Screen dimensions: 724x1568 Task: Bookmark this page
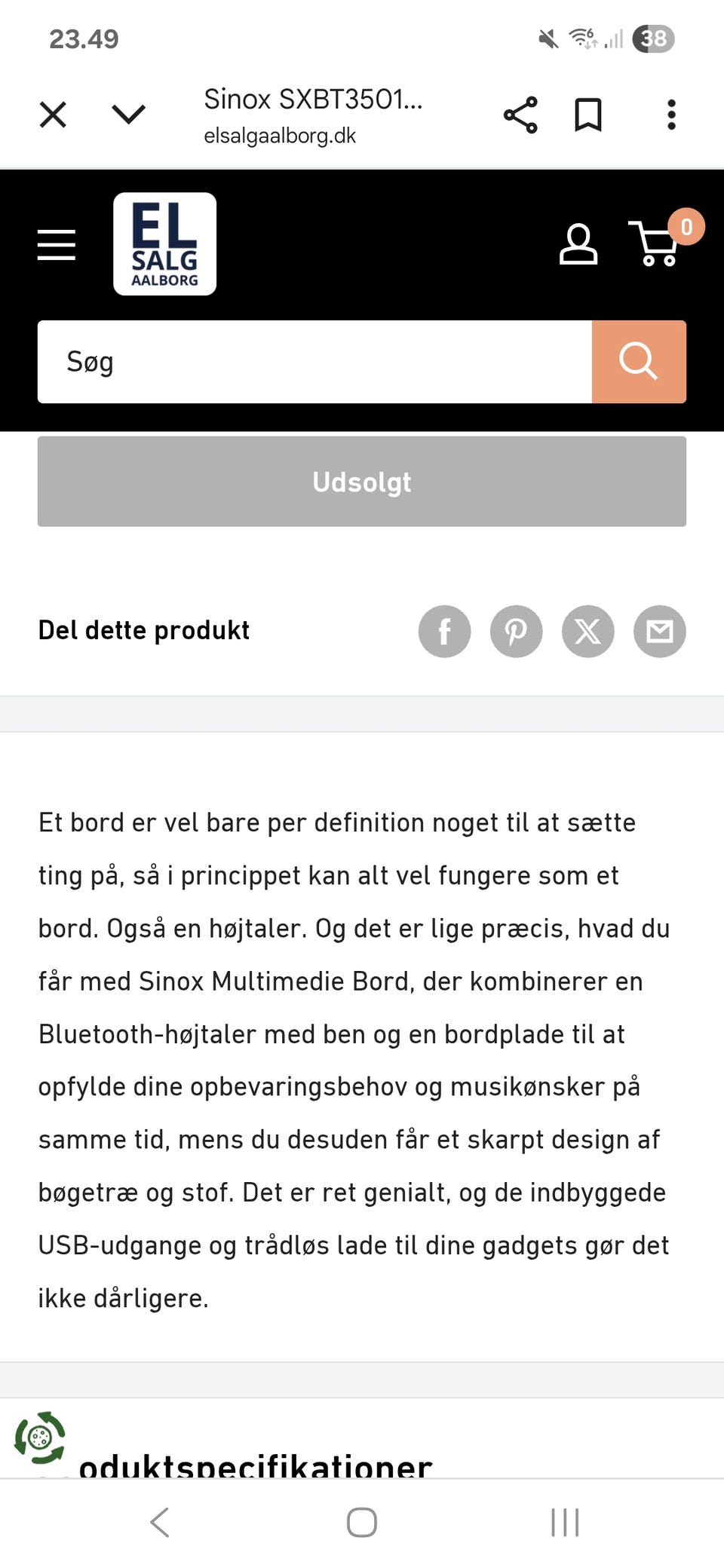pos(588,114)
